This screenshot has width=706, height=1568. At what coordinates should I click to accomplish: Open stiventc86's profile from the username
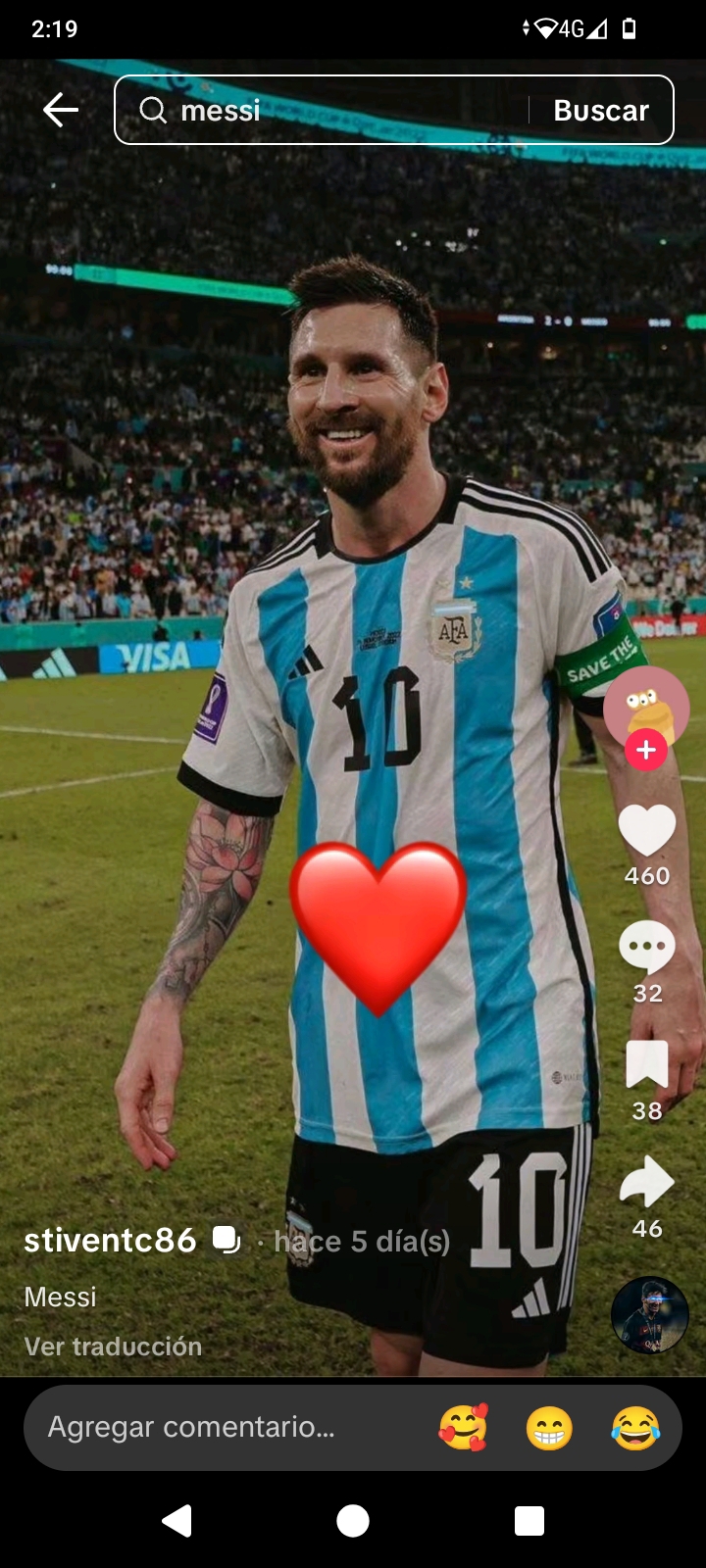pyautogui.click(x=110, y=1240)
